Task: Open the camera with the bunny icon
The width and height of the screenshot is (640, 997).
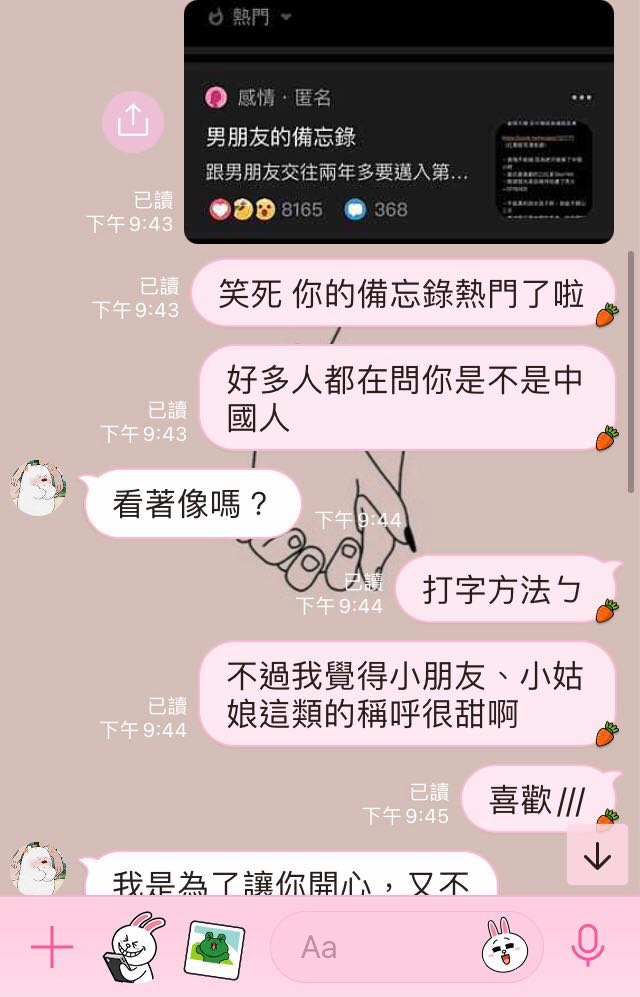Action: pyautogui.click(x=134, y=946)
